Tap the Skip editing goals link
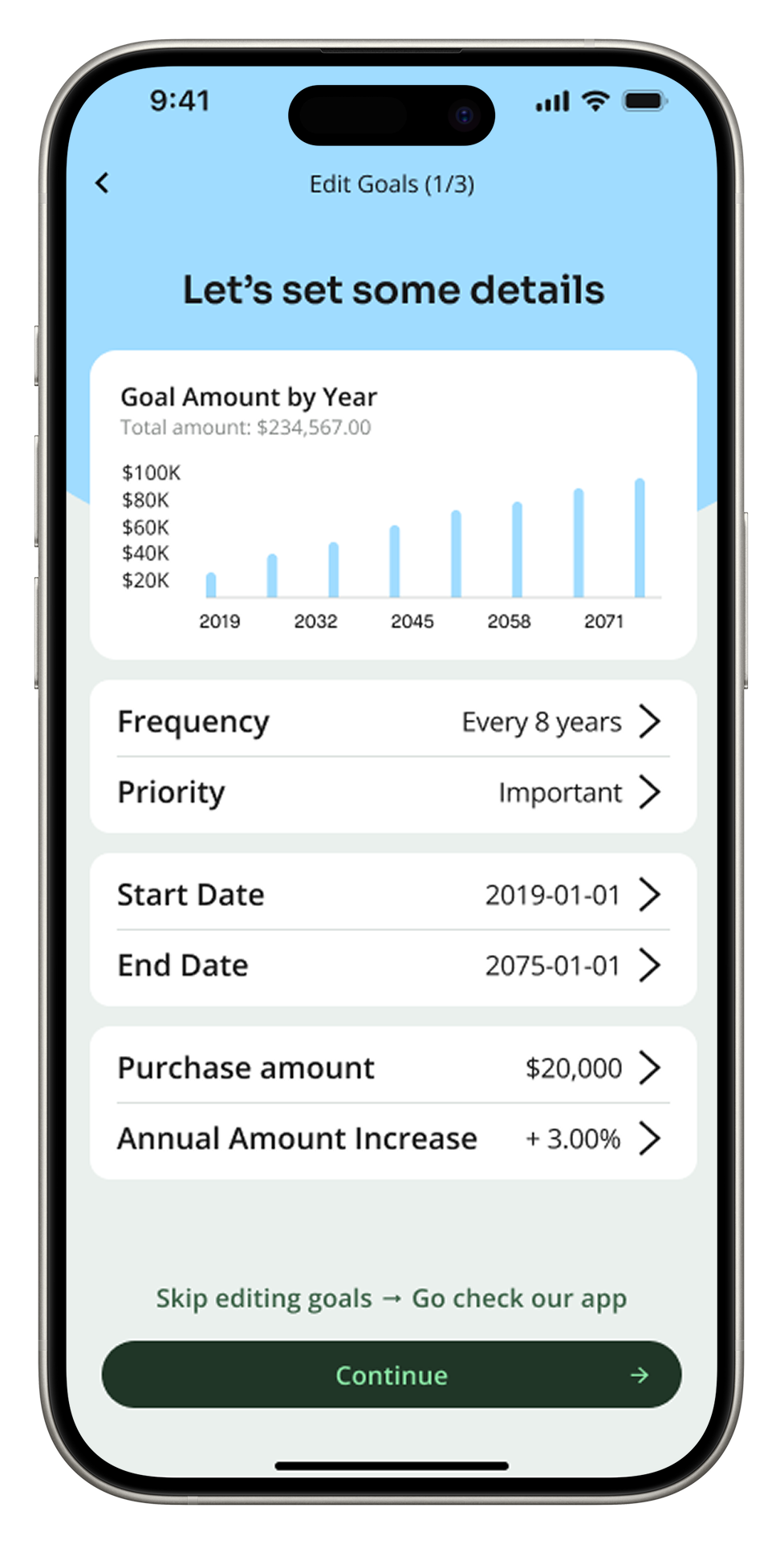Viewport: 784px width, 1544px height. [x=392, y=1298]
